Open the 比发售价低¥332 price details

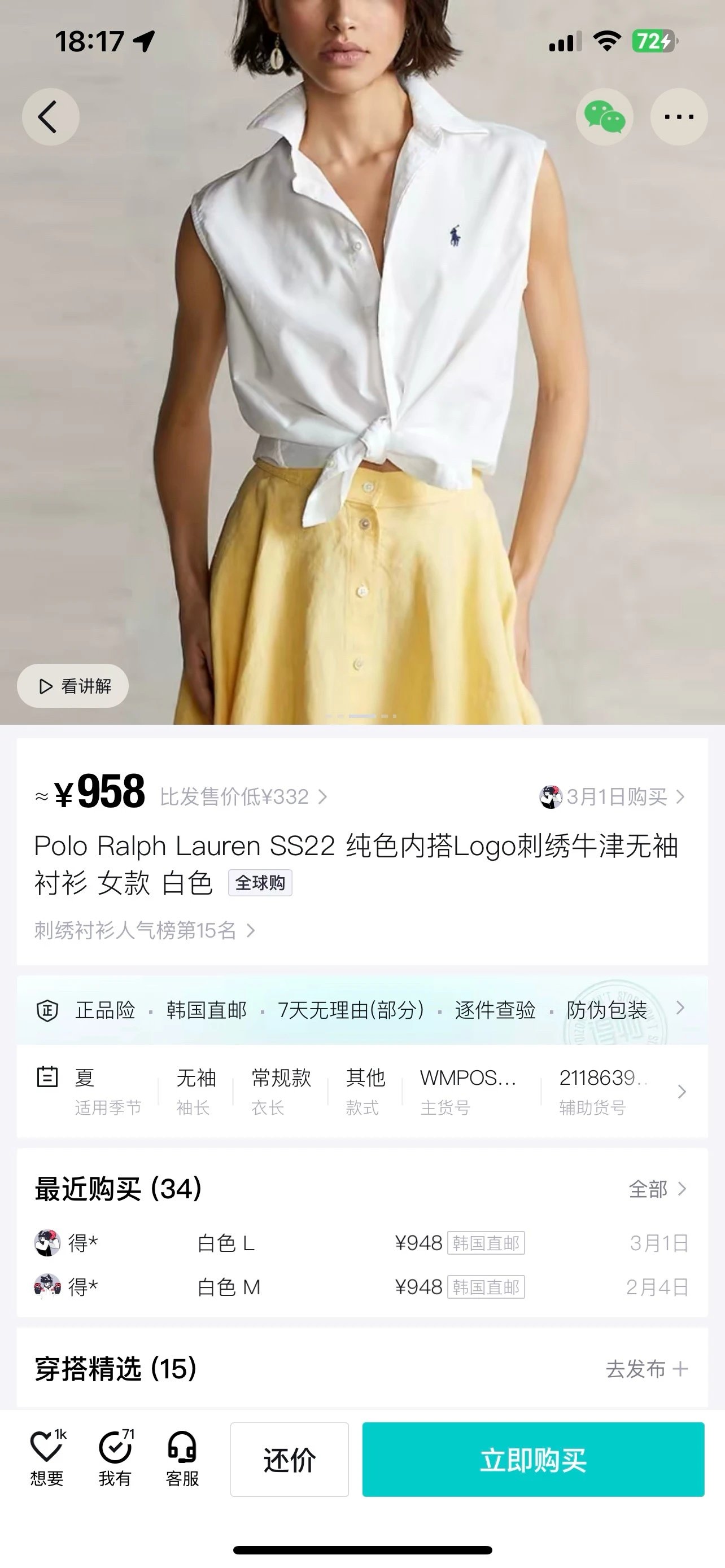pos(243,796)
